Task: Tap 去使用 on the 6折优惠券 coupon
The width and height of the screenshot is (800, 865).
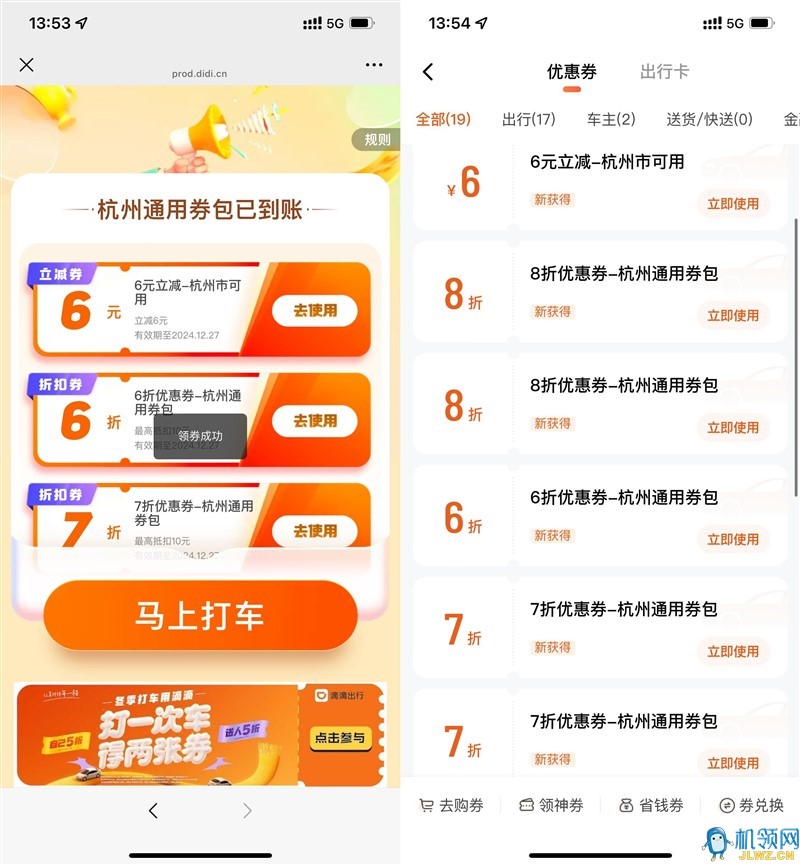Action: point(315,421)
